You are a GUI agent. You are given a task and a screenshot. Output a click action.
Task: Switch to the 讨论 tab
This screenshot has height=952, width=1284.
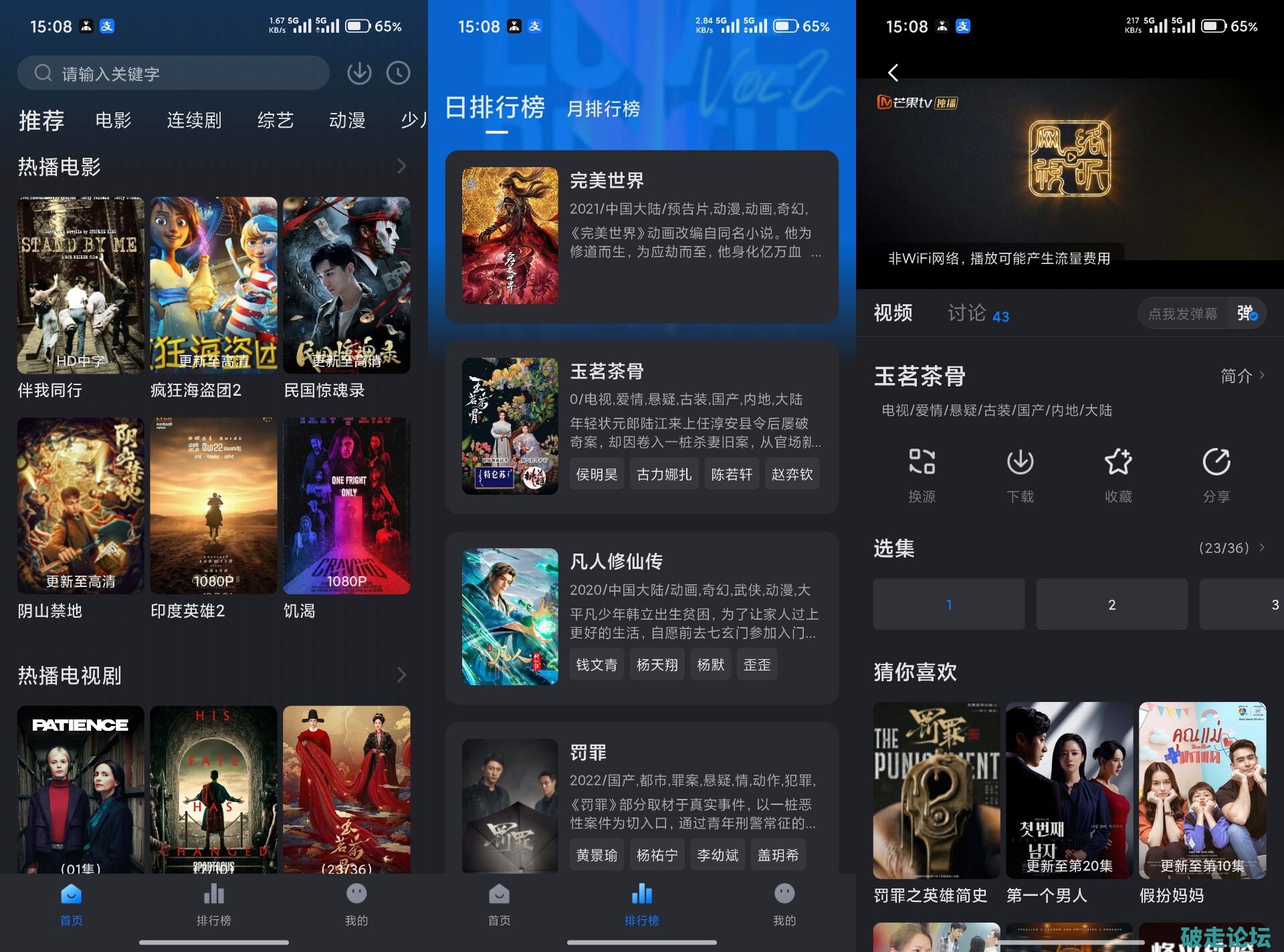tap(966, 313)
